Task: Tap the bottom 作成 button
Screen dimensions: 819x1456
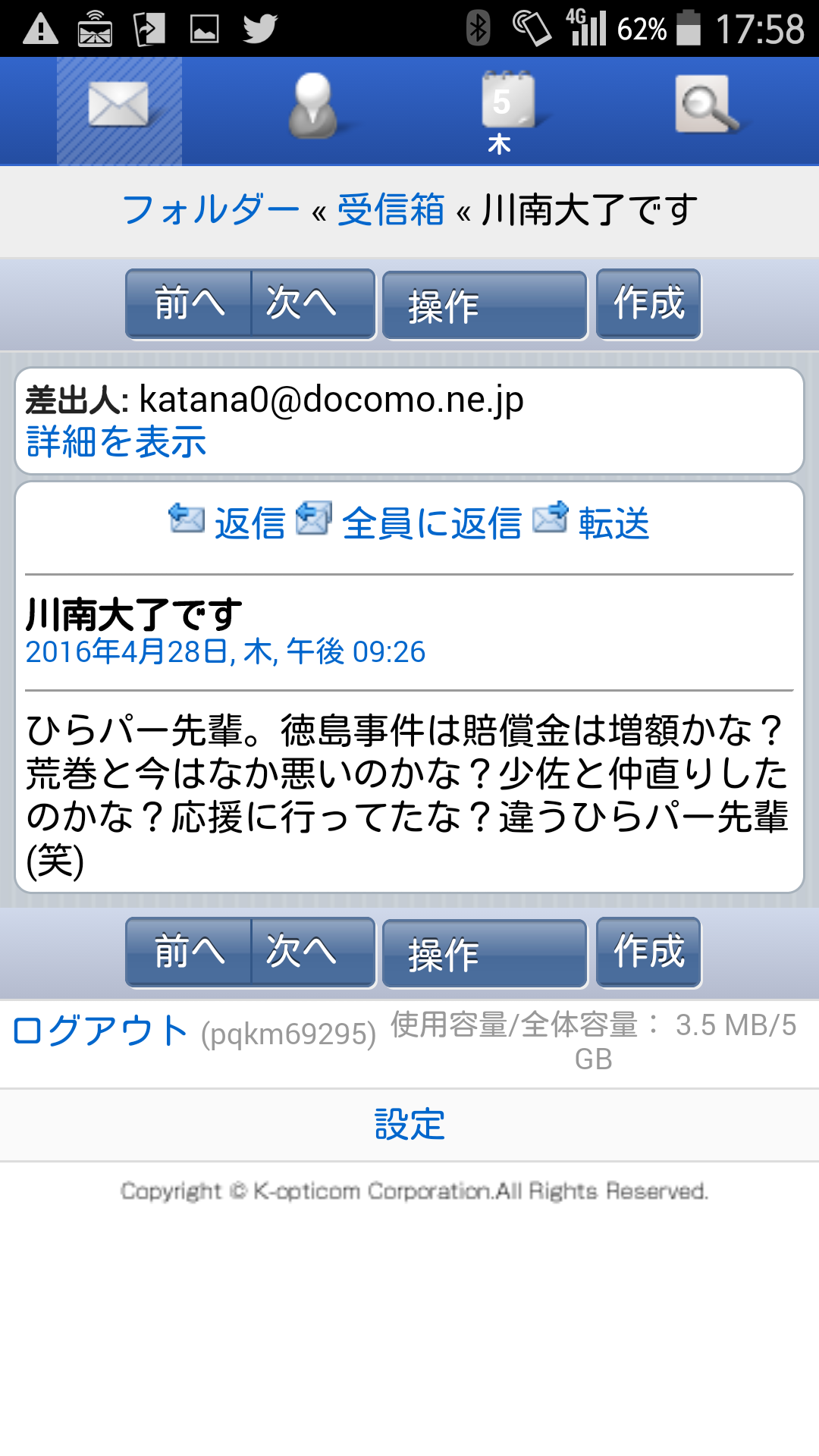Action: [648, 952]
